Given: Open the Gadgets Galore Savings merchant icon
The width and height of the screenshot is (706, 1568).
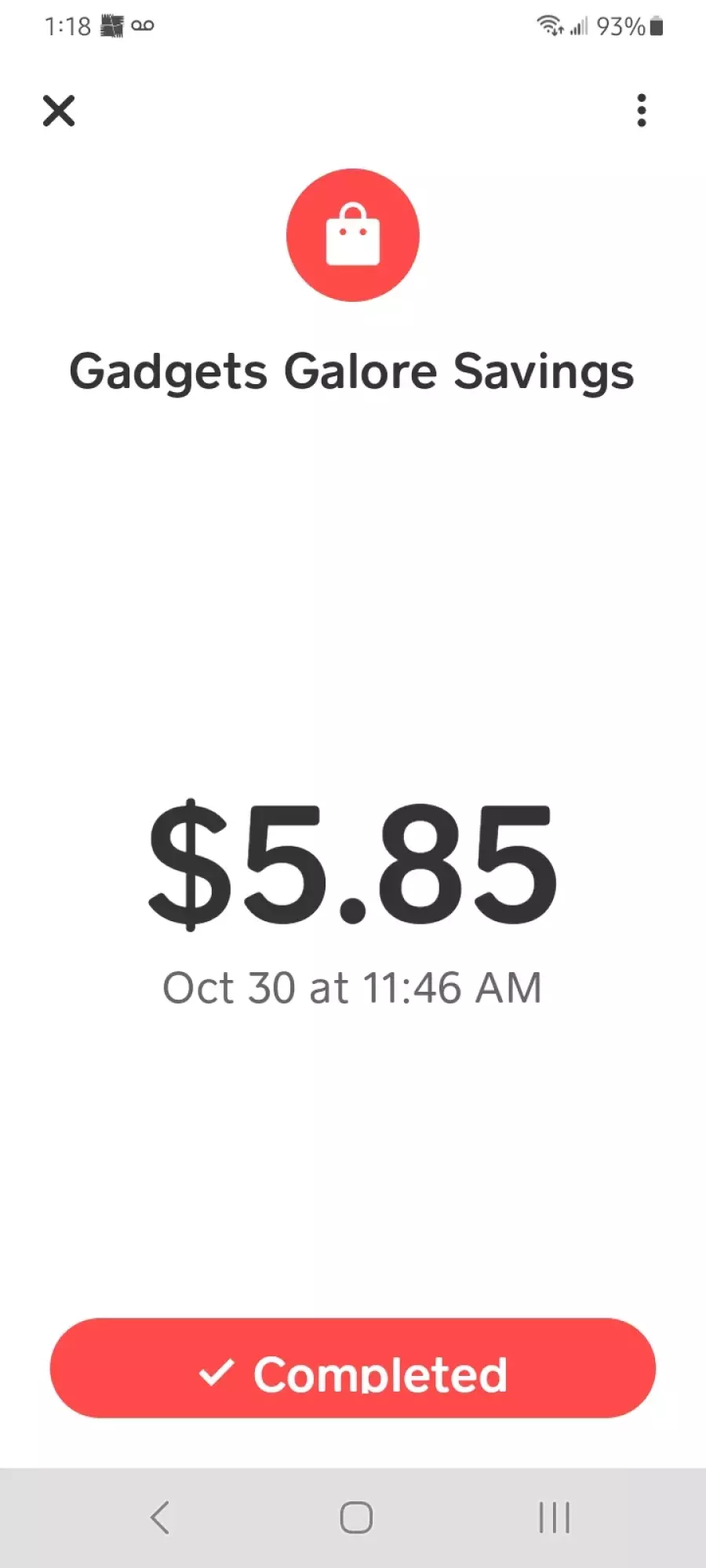Looking at the screenshot, I should point(353,235).
